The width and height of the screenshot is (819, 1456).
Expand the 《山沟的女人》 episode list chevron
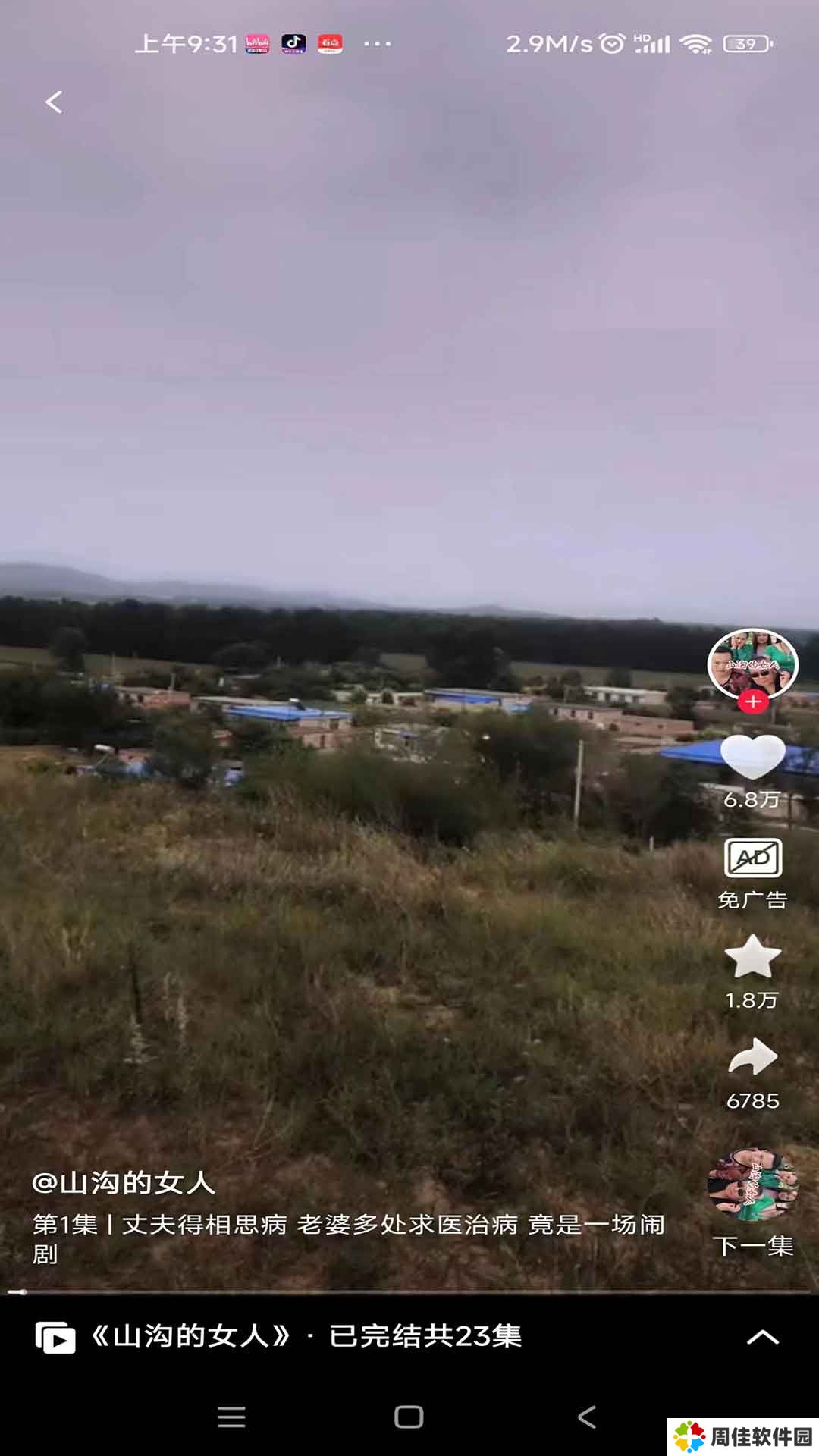[762, 1337]
